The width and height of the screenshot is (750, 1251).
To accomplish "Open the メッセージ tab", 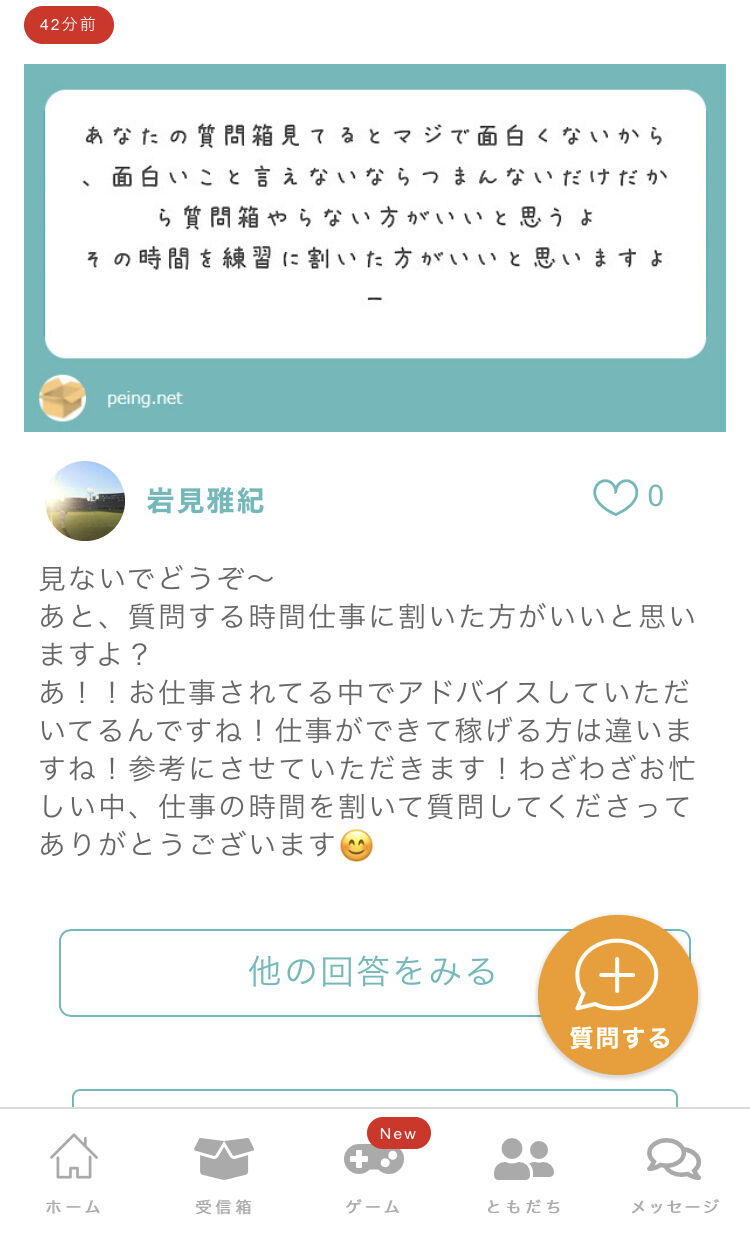I will (x=674, y=1174).
